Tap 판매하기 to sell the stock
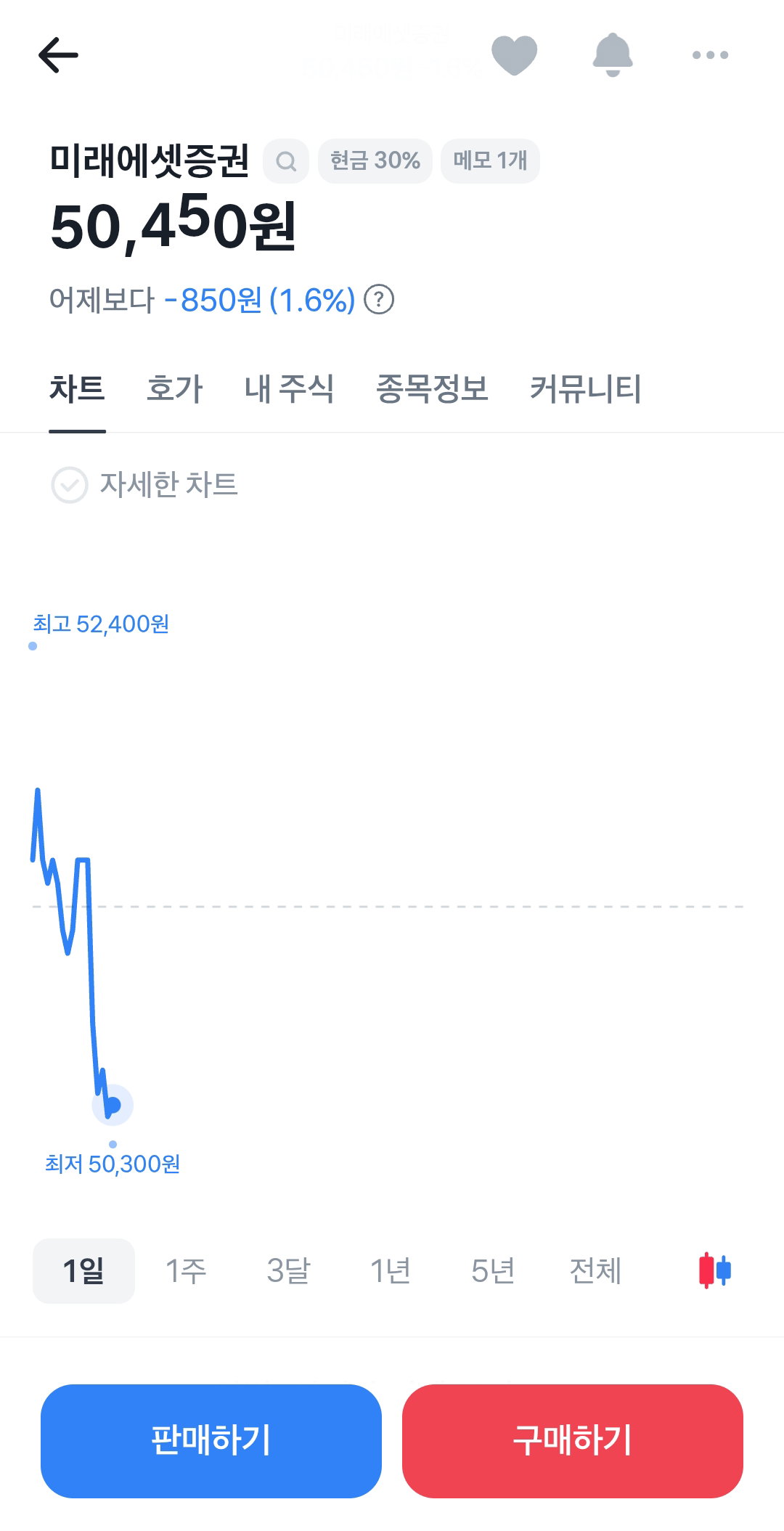This screenshot has height=1531, width=784. tap(211, 1441)
